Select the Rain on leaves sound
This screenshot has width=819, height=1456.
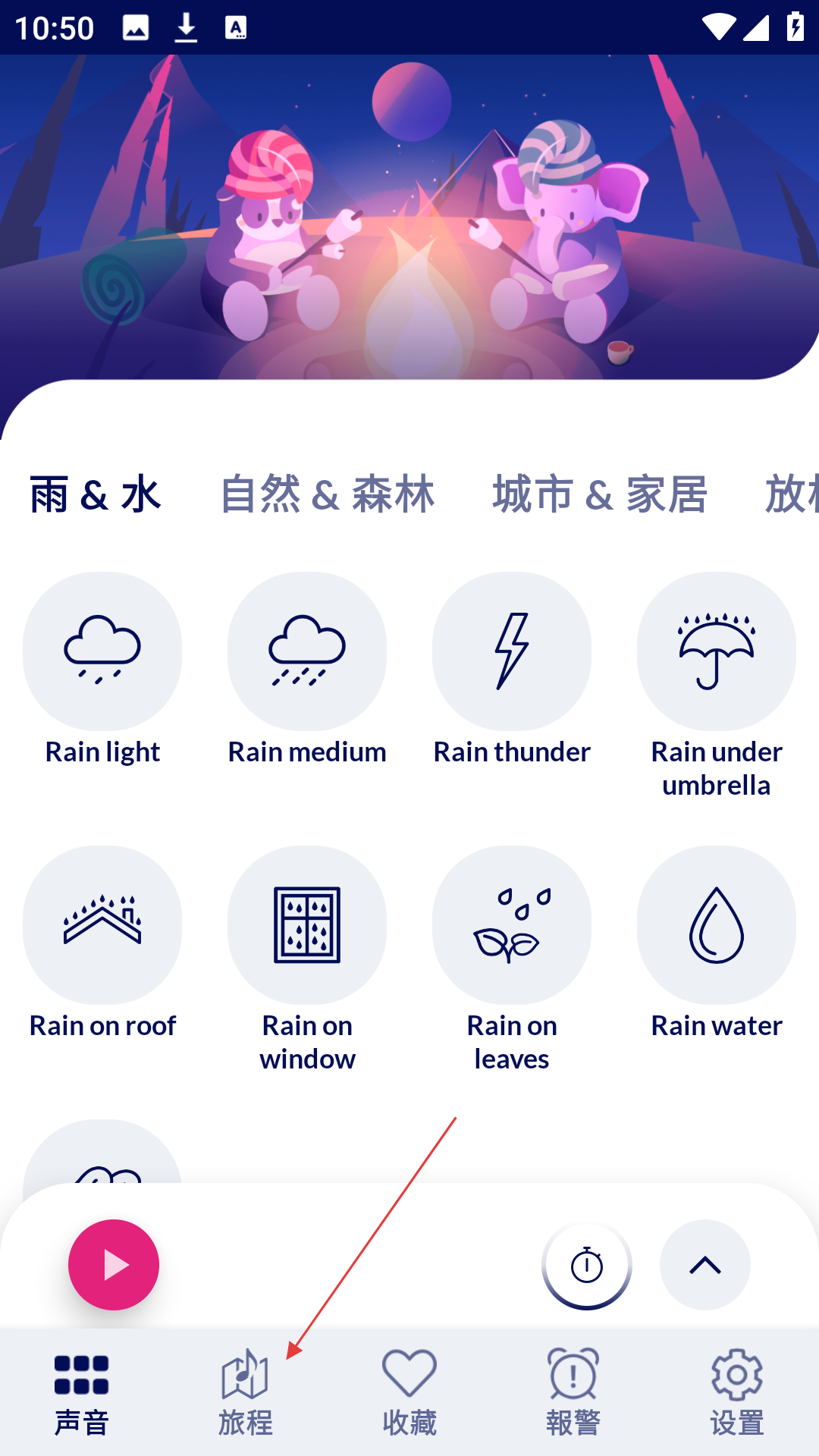[x=512, y=925]
